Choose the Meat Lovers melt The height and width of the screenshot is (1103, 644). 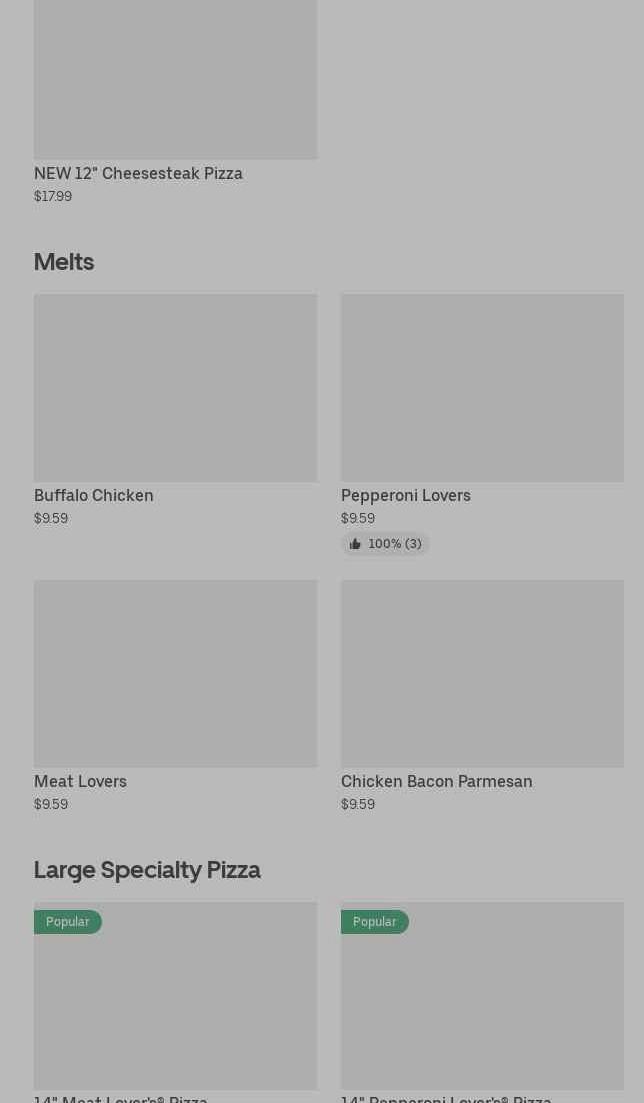pyautogui.click(x=175, y=696)
